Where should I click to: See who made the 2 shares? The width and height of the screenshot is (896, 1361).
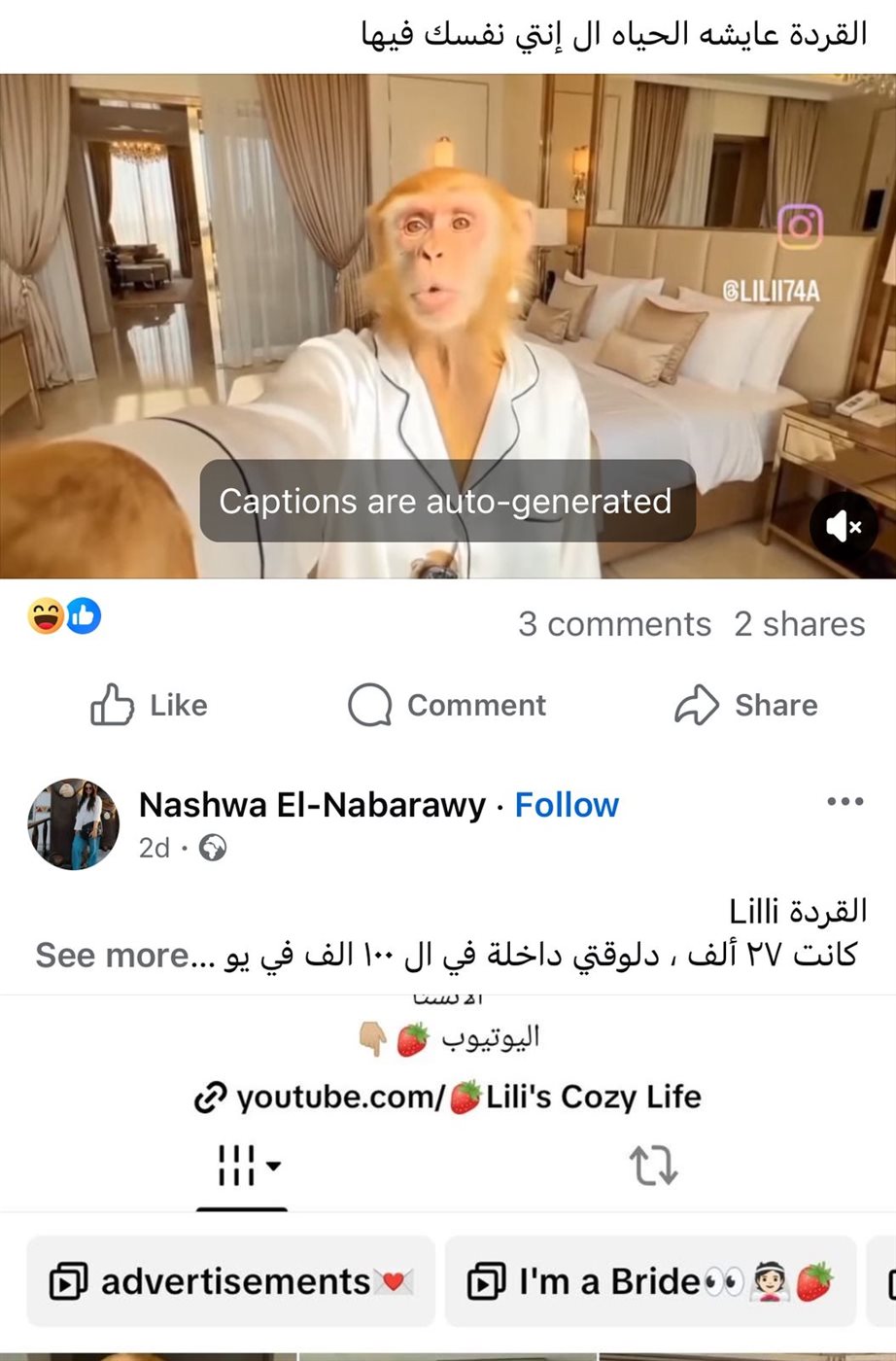(799, 624)
